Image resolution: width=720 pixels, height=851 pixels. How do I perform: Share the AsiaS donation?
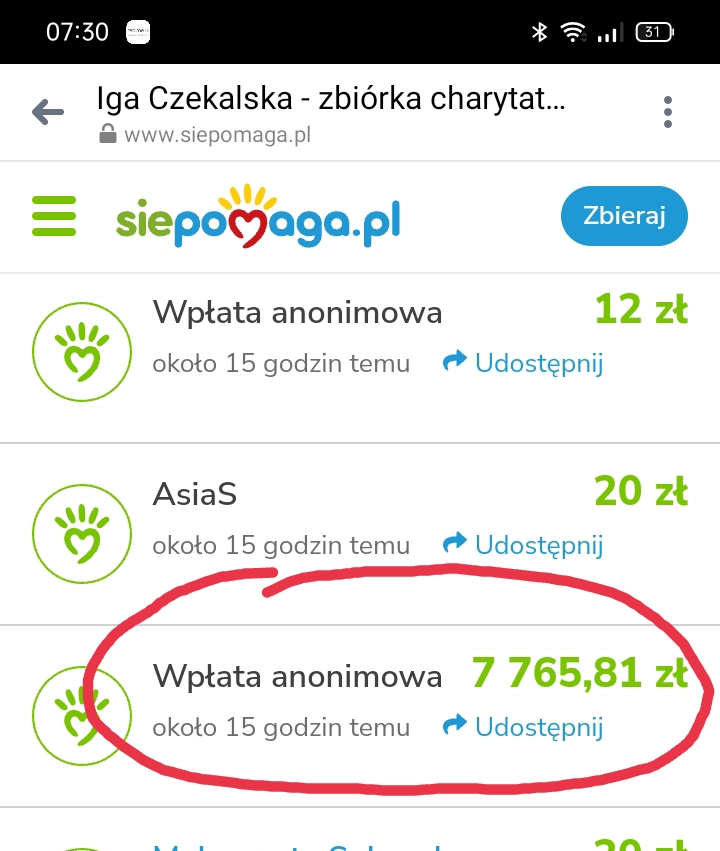click(x=523, y=545)
